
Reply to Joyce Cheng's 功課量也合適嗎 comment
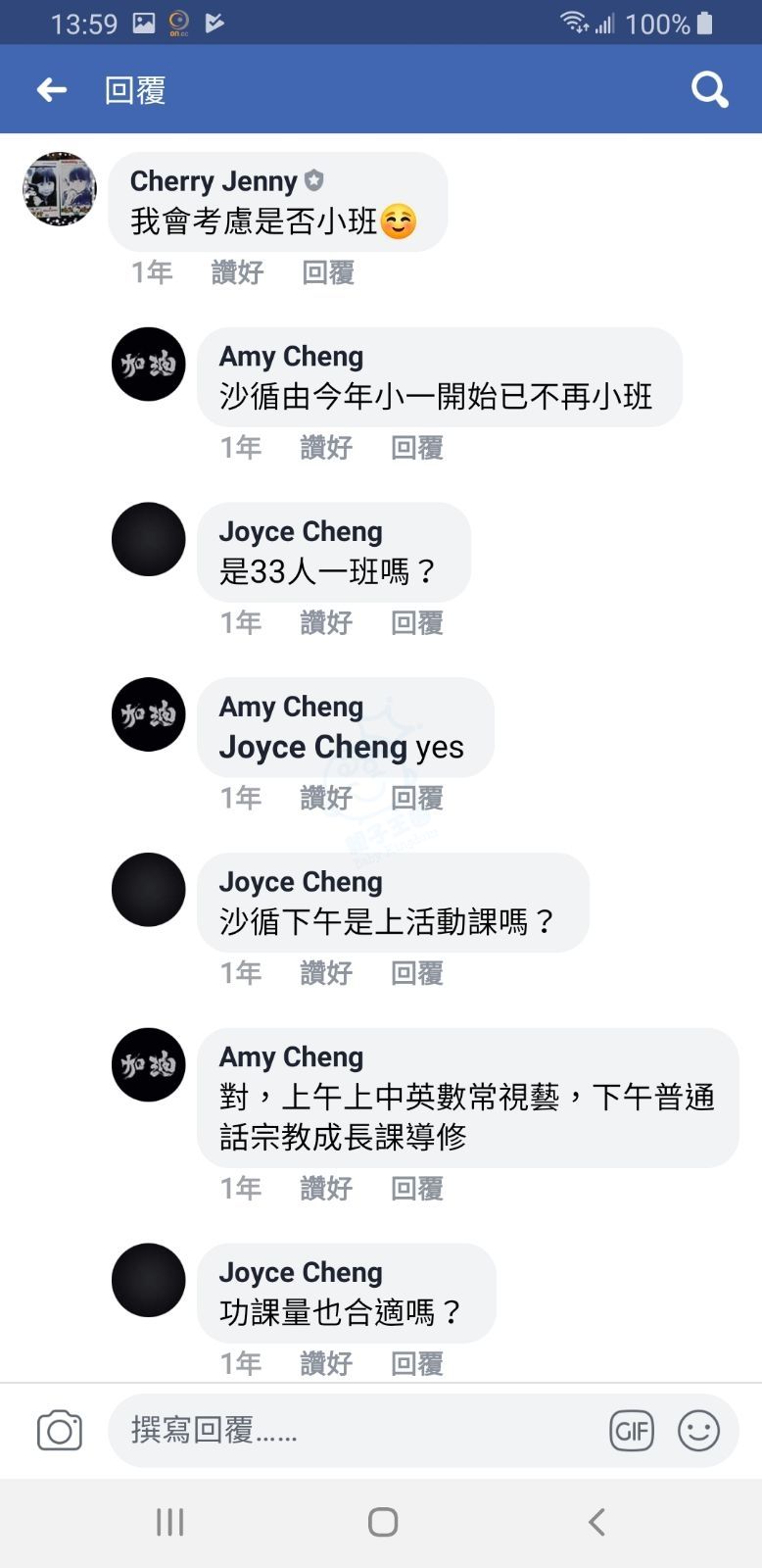[x=416, y=1363]
